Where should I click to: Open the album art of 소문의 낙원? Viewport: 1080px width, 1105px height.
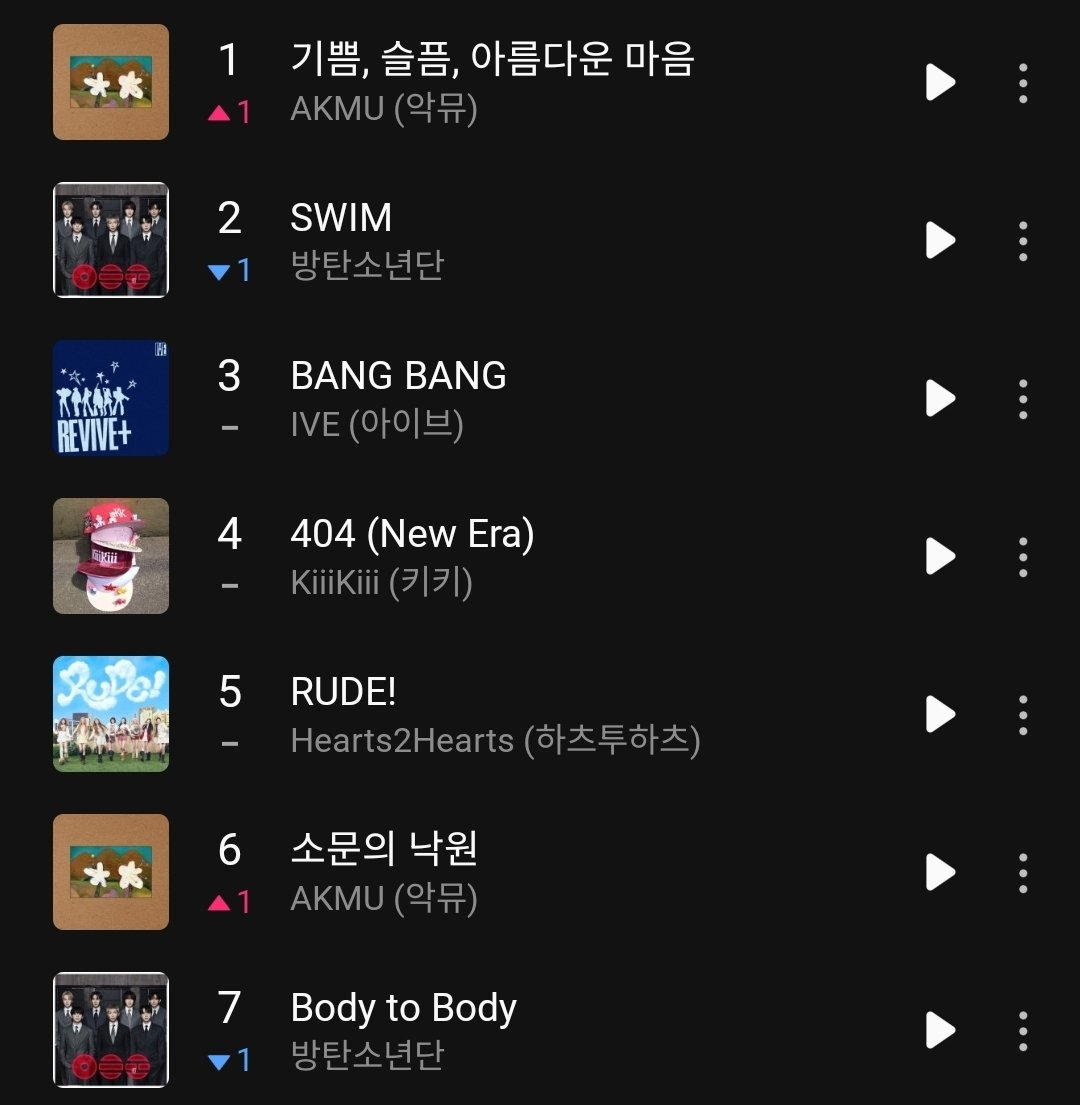111,872
